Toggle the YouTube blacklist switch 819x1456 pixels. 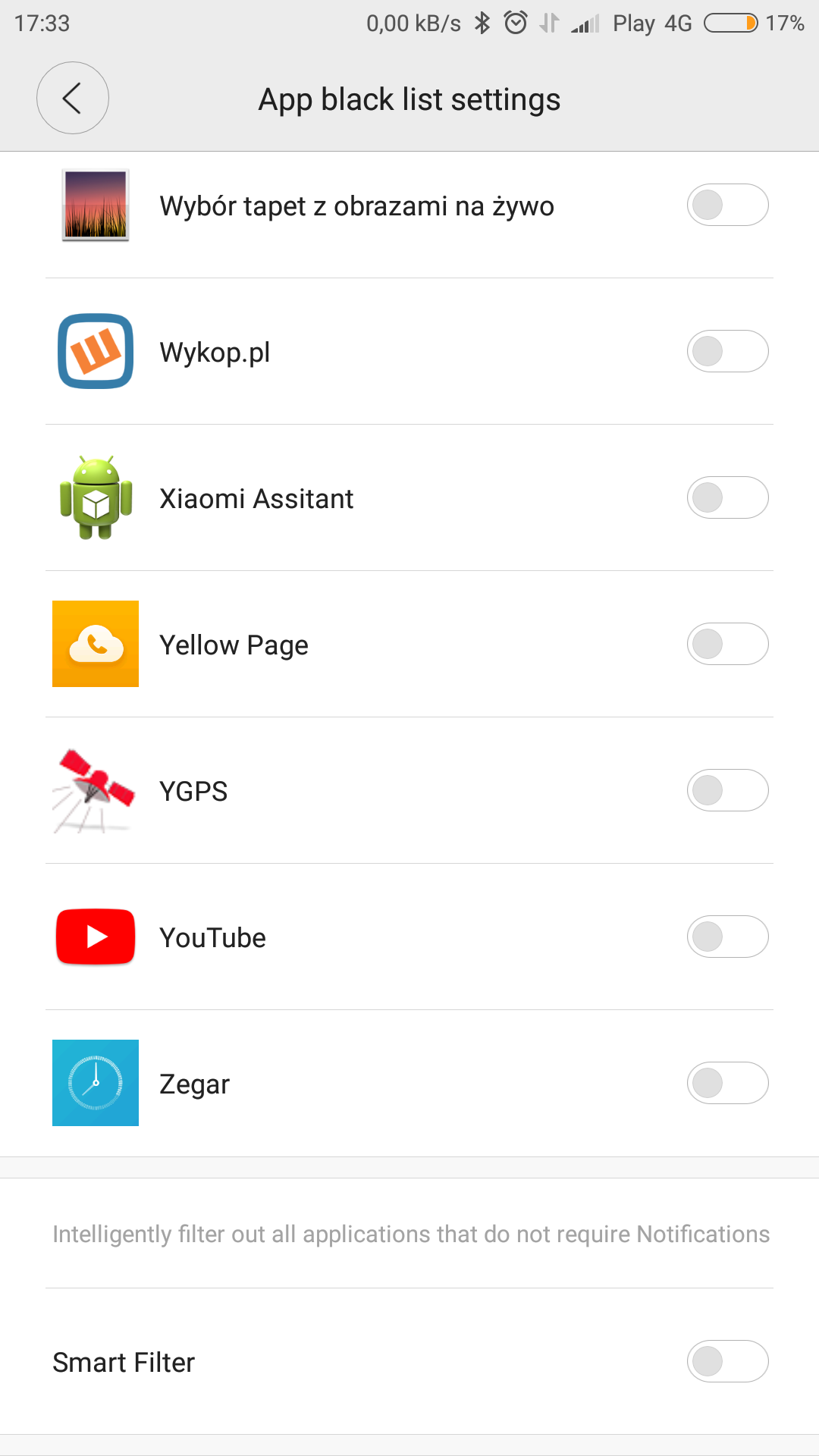727,937
